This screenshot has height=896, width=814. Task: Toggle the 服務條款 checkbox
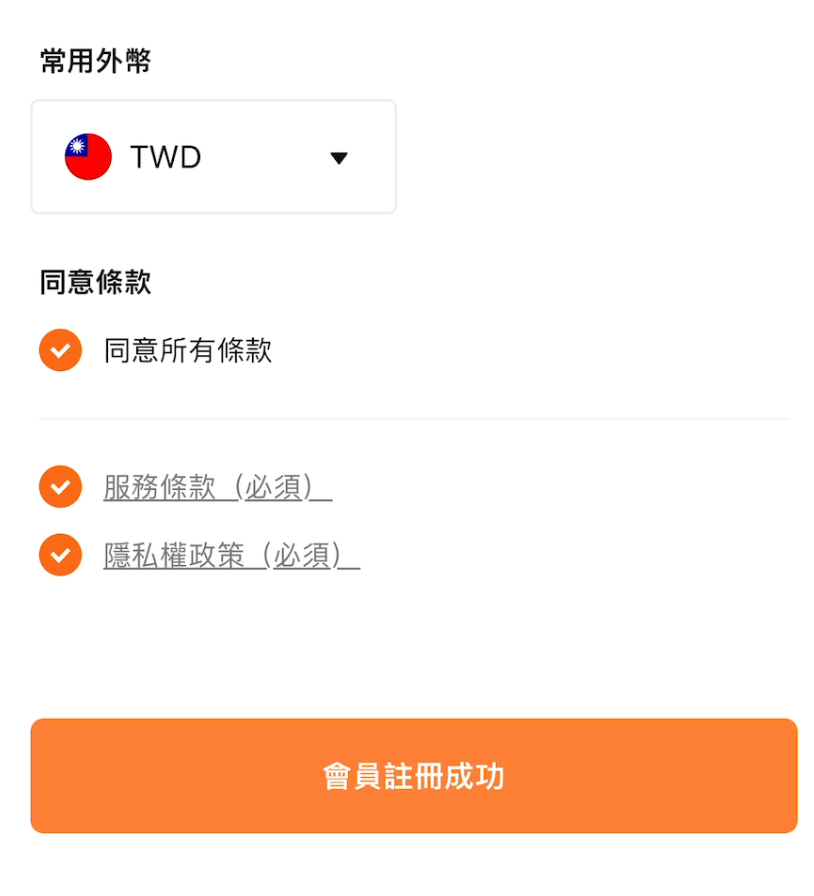click(60, 487)
